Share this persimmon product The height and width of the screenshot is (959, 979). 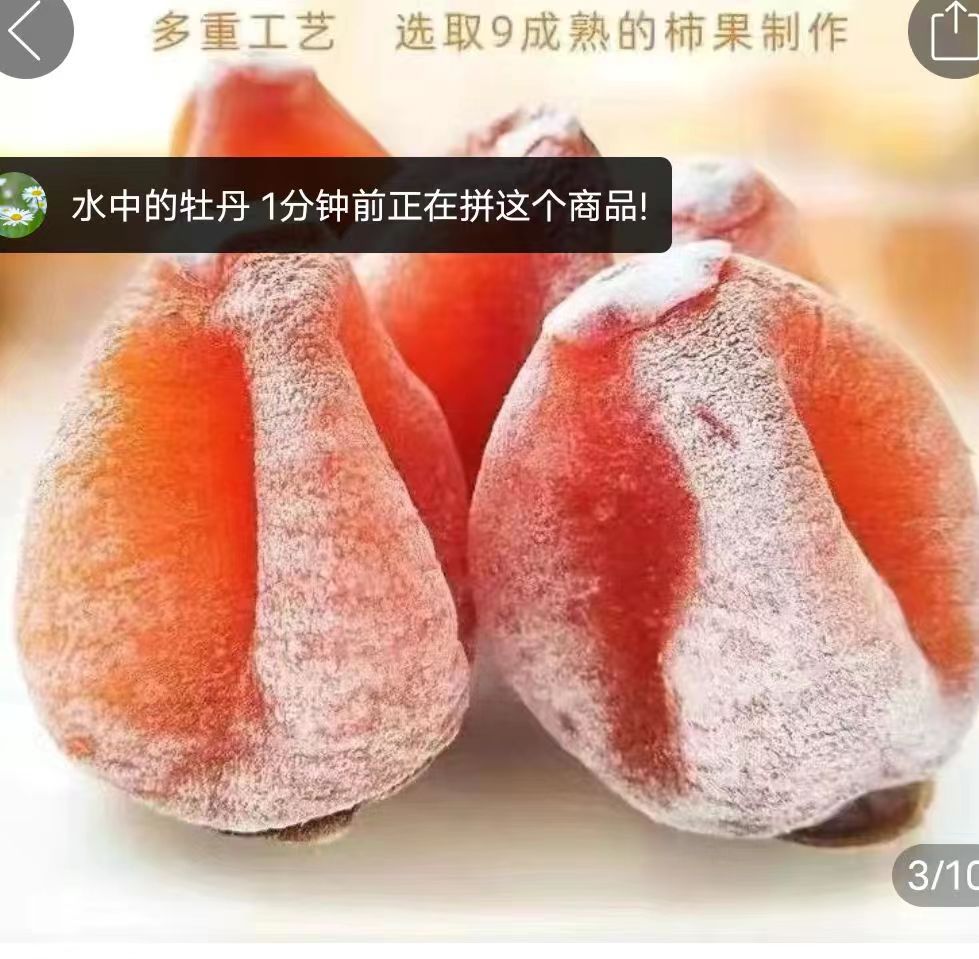tap(946, 34)
